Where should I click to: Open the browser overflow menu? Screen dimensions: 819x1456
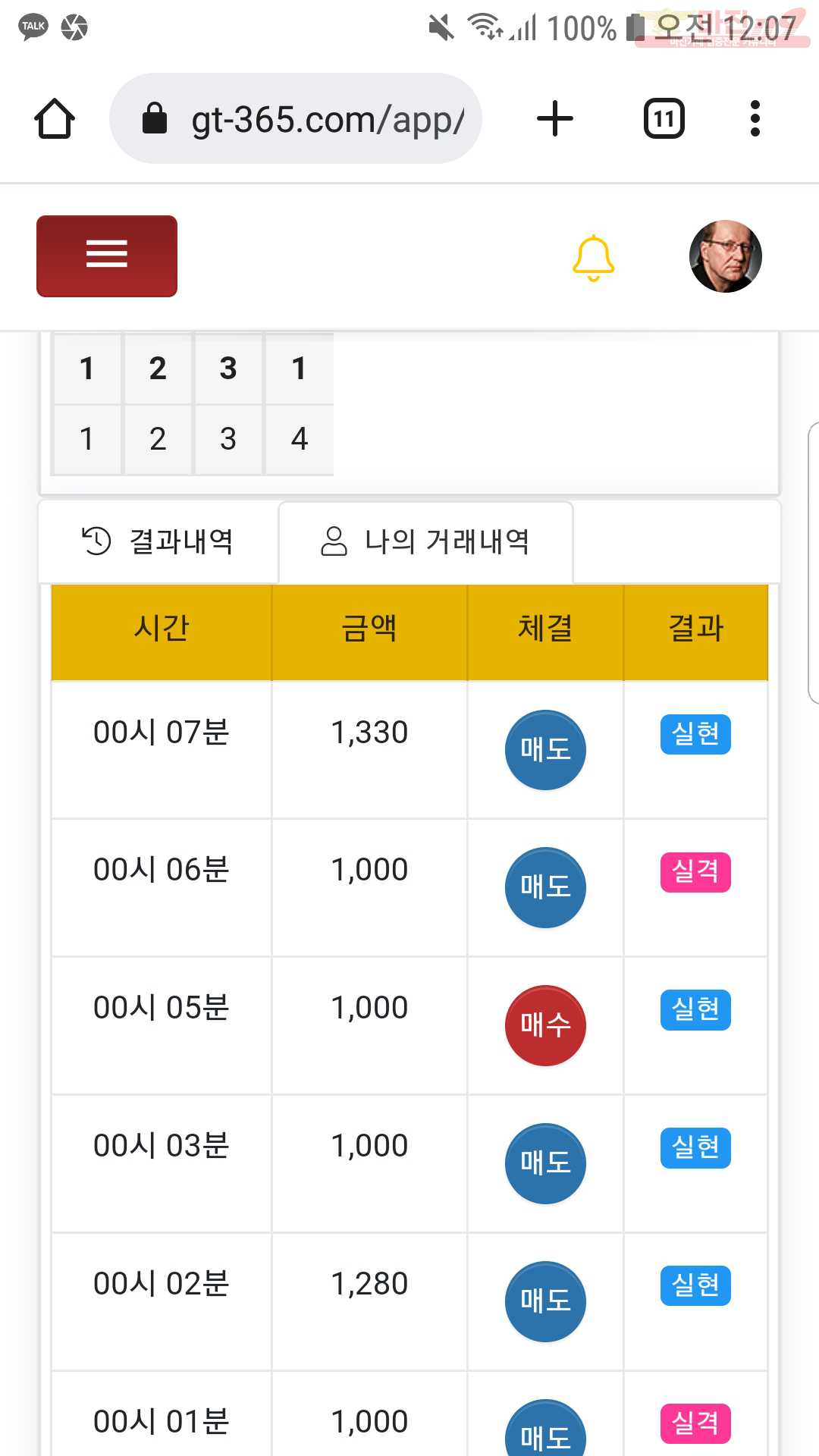(x=755, y=119)
